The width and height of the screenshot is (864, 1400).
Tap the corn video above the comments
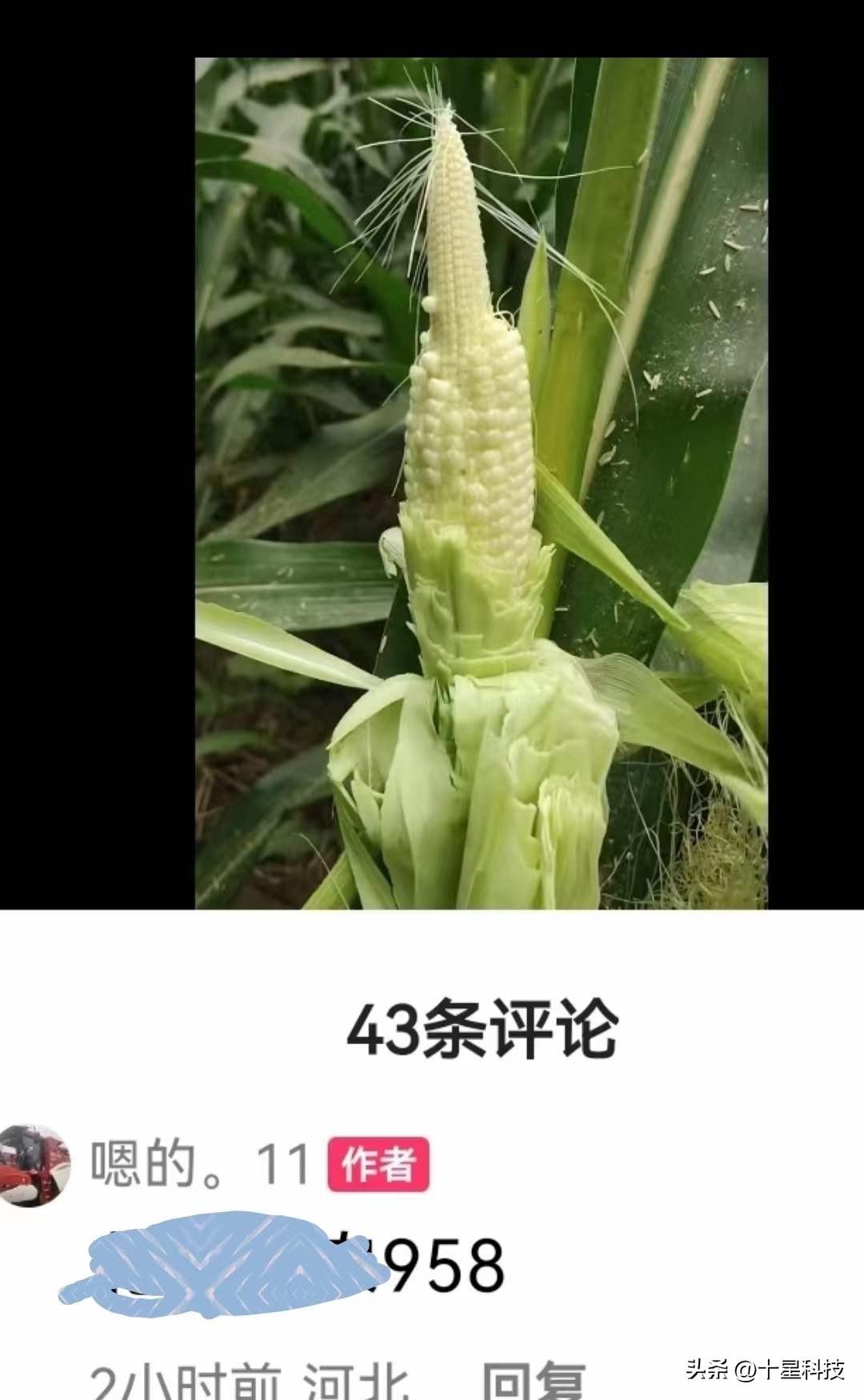tap(481, 483)
